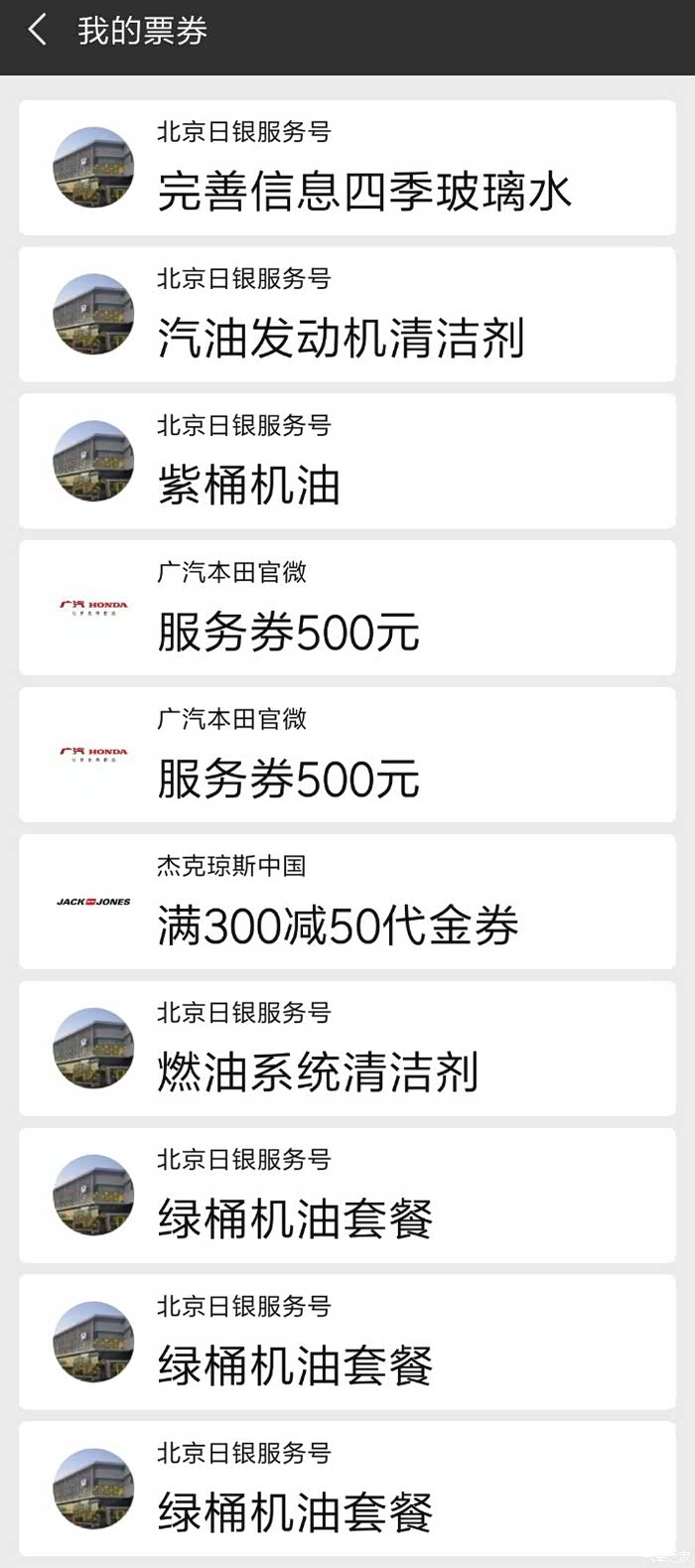Screen dimensions: 695x1568
Task: Open the 完善信息四季玻璃水 coupon
Action: (x=347, y=169)
